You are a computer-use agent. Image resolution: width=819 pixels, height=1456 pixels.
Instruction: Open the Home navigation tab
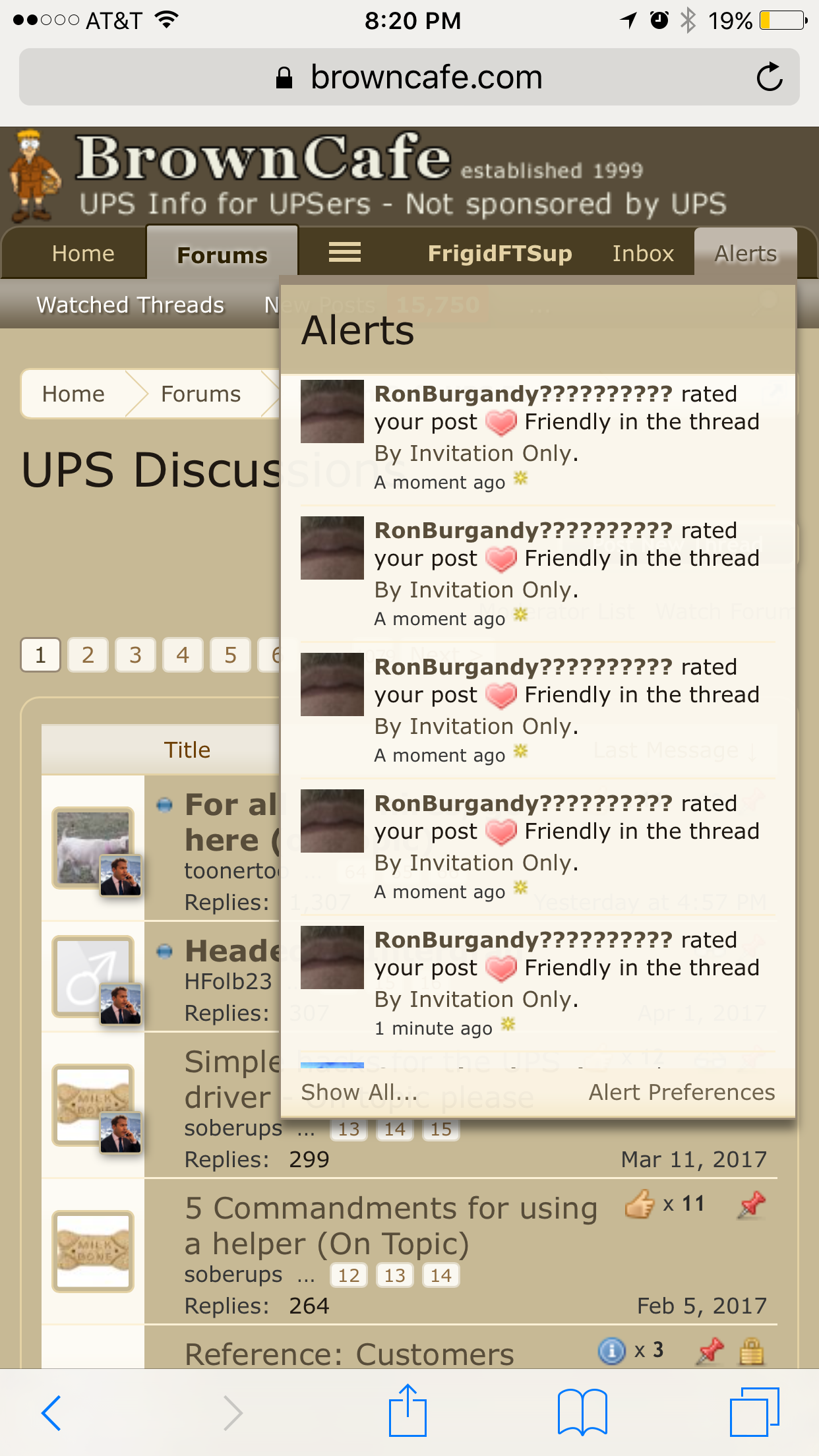tap(83, 254)
